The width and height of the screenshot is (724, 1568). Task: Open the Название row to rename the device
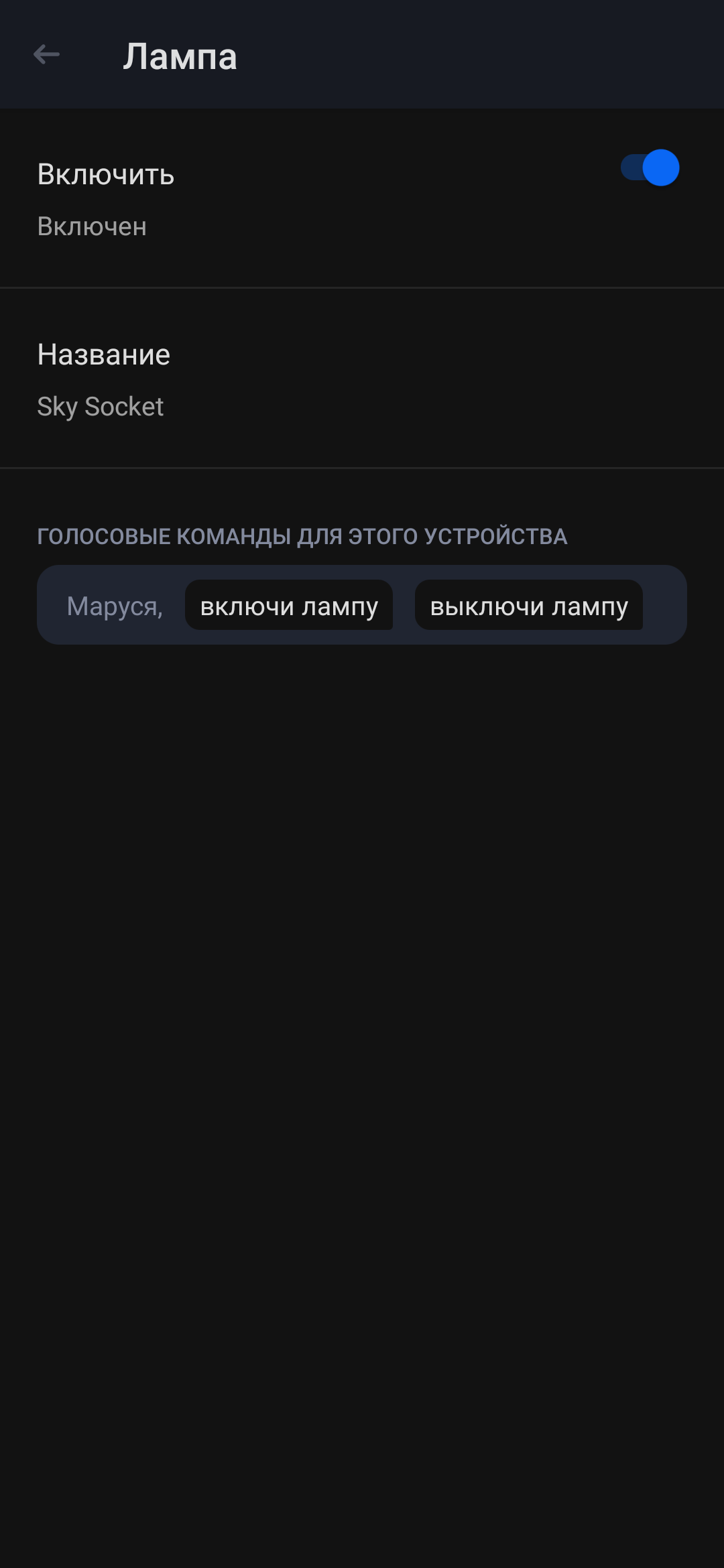tap(362, 379)
